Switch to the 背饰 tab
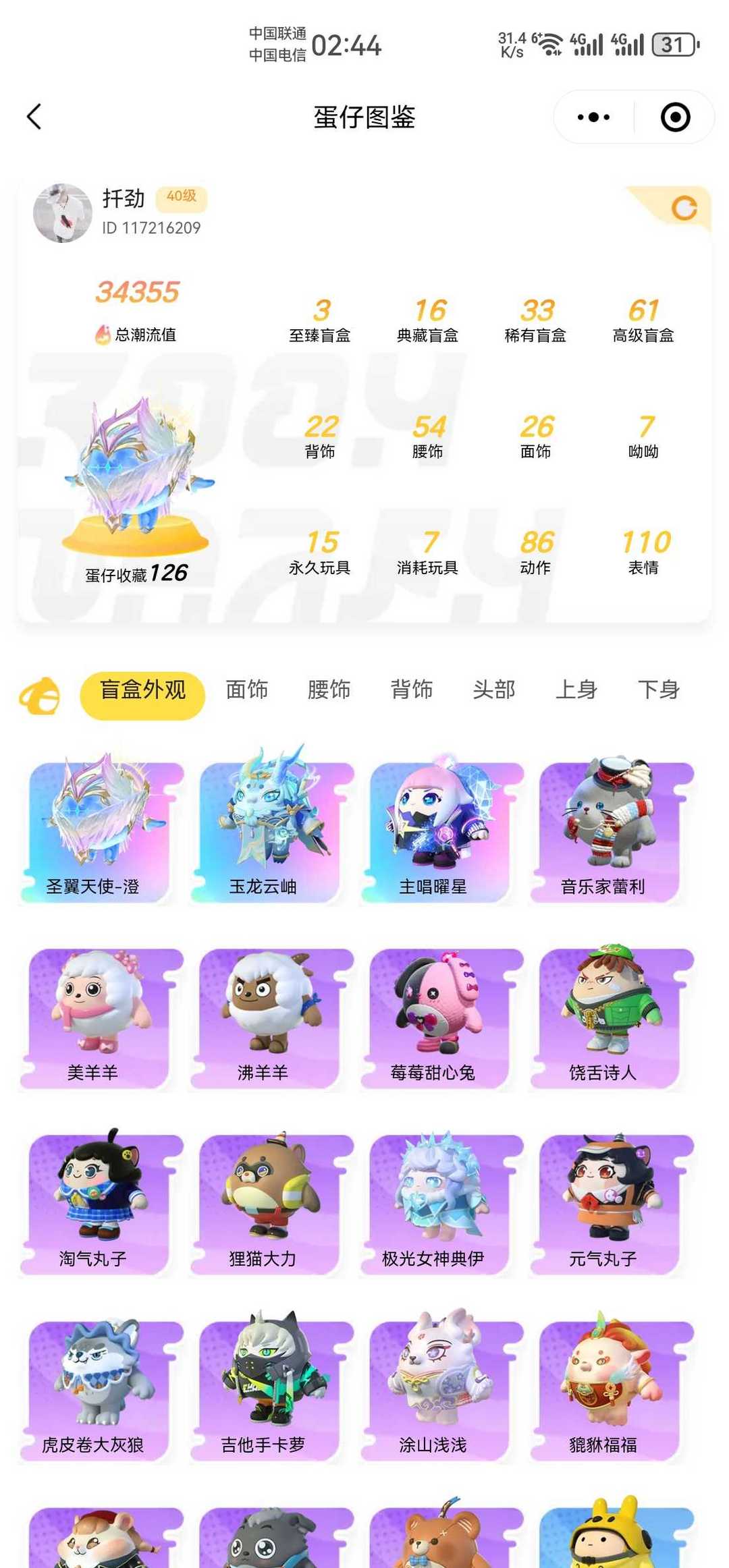 pyautogui.click(x=411, y=690)
